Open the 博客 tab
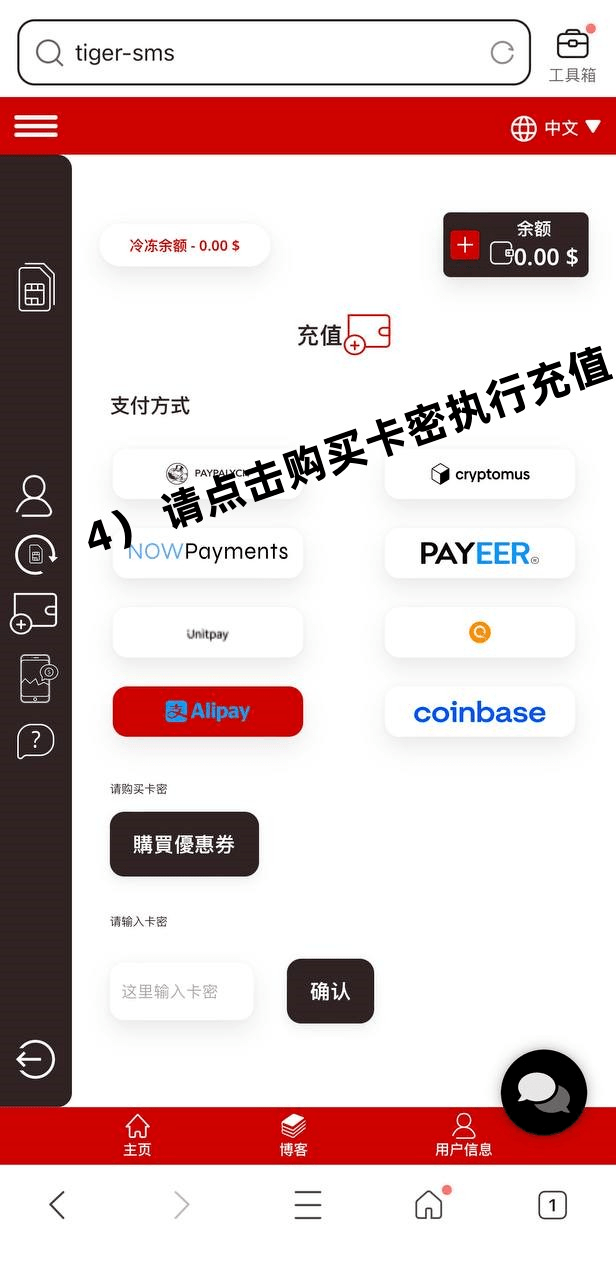Image resolution: width=616 pixels, height=1280 pixels. click(x=293, y=1136)
